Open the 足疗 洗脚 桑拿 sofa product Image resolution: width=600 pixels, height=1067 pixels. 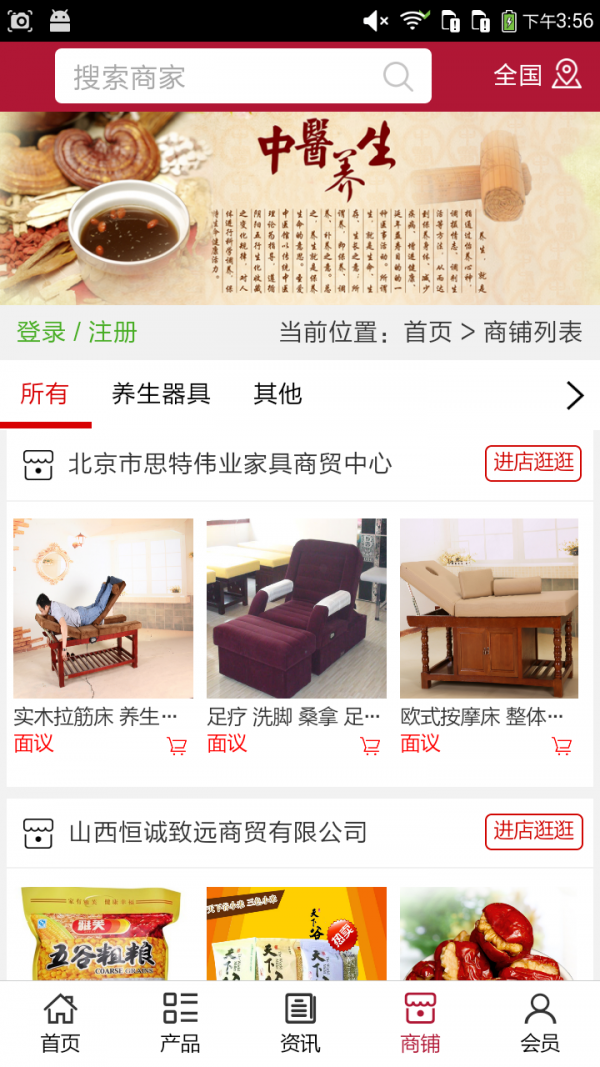[x=296, y=608]
